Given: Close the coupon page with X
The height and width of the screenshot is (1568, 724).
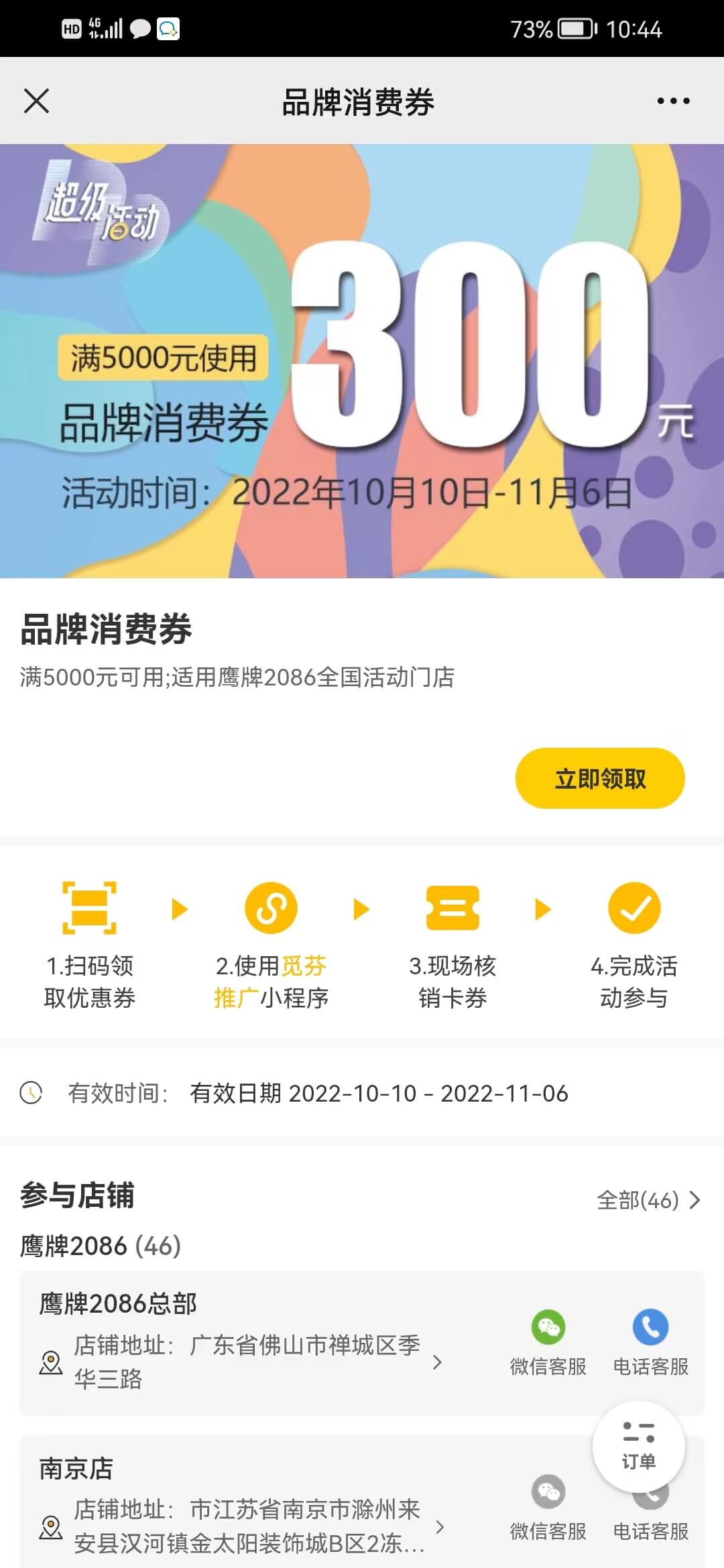Looking at the screenshot, I should coord(38,101).
